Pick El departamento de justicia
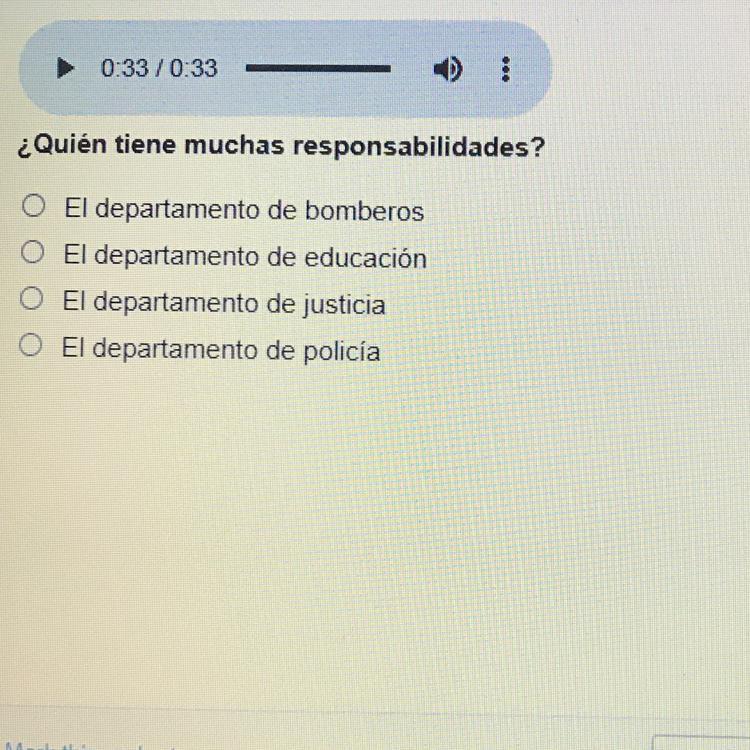Image resolution: width=750 pixels, height=750 pixels. pyautogui.click(x=32, y=298)
